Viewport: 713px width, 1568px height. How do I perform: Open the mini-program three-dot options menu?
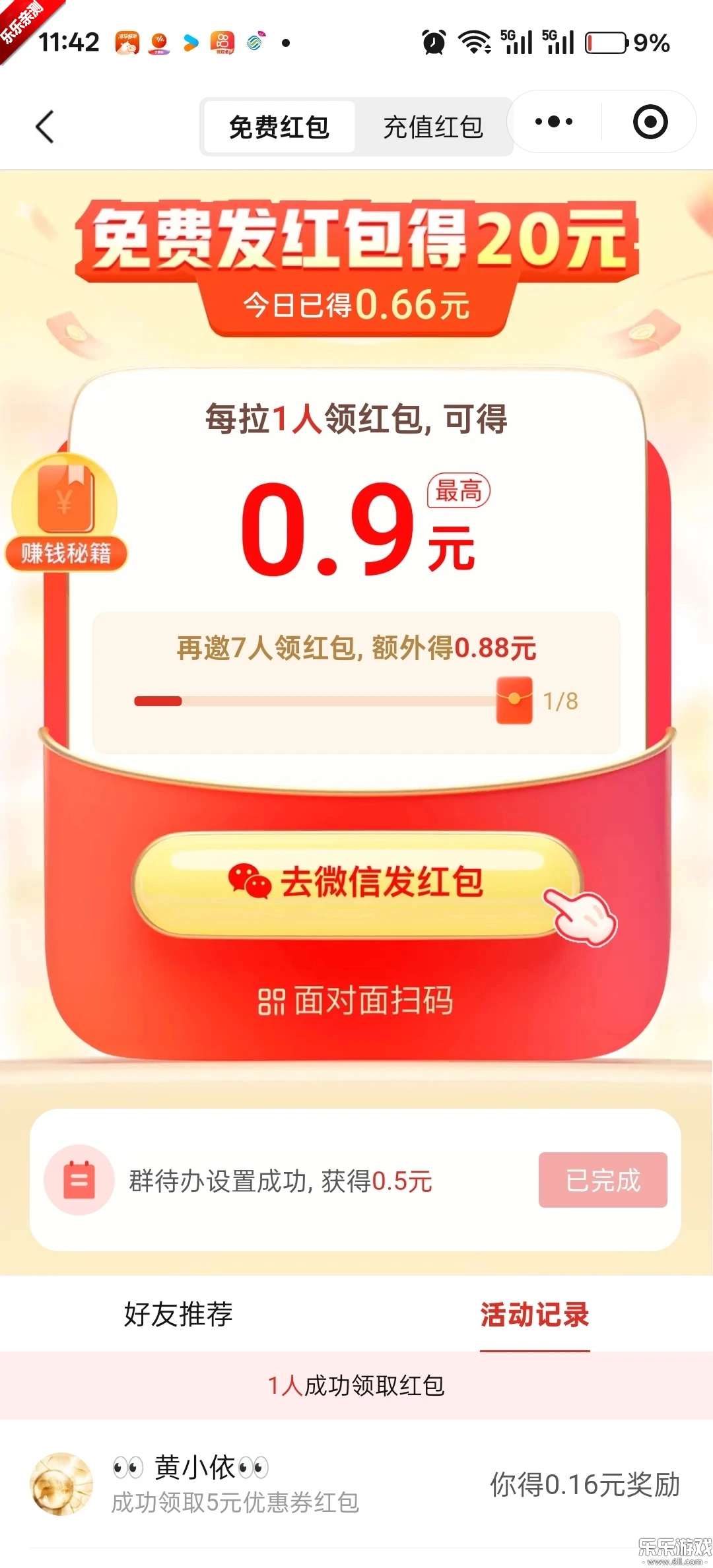[553, 122]
